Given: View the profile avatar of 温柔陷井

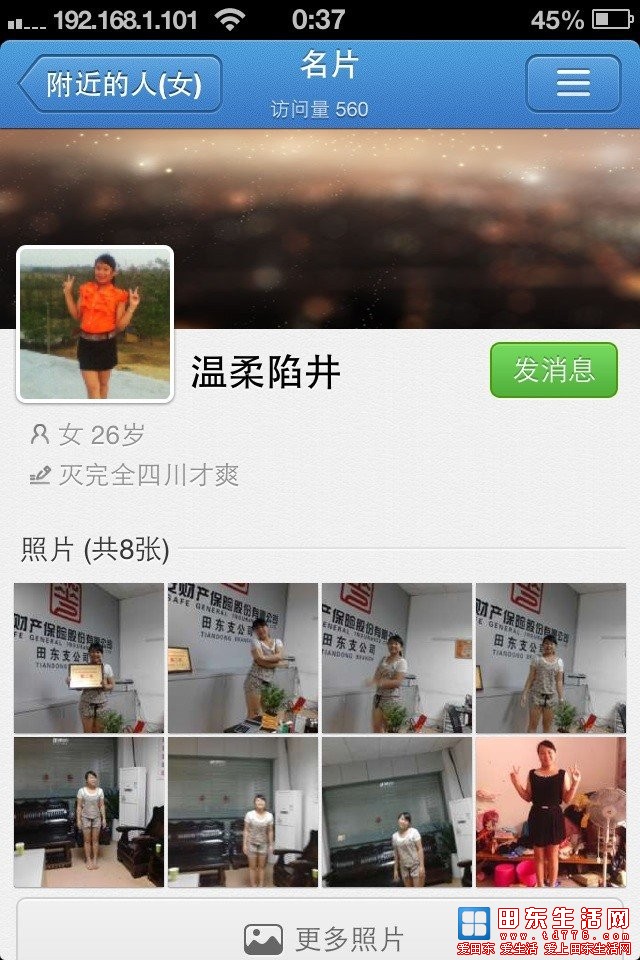Looking at the screenshot, I should 96,324.
